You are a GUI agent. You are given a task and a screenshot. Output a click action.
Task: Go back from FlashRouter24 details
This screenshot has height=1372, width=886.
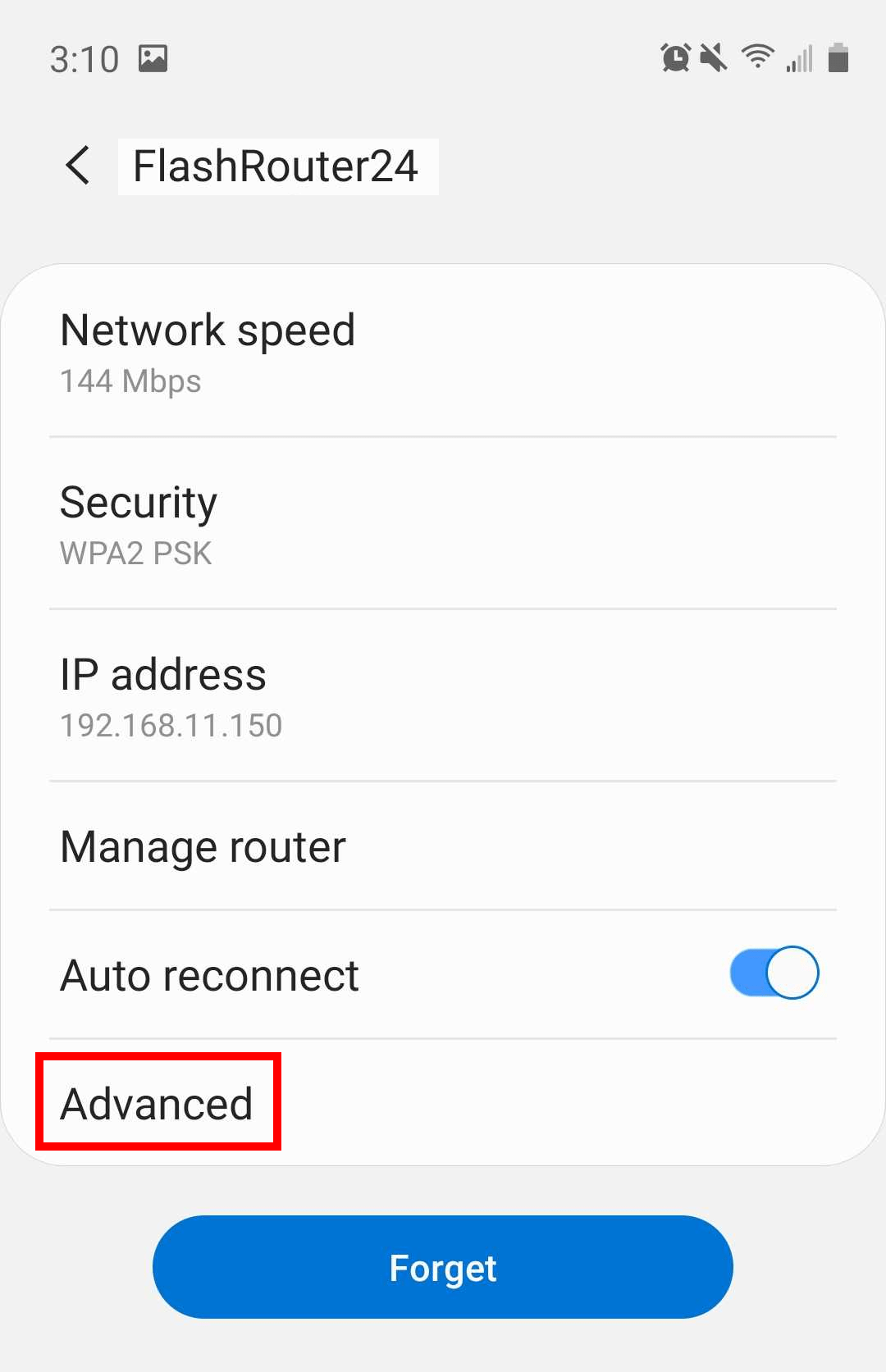(78, 166)
